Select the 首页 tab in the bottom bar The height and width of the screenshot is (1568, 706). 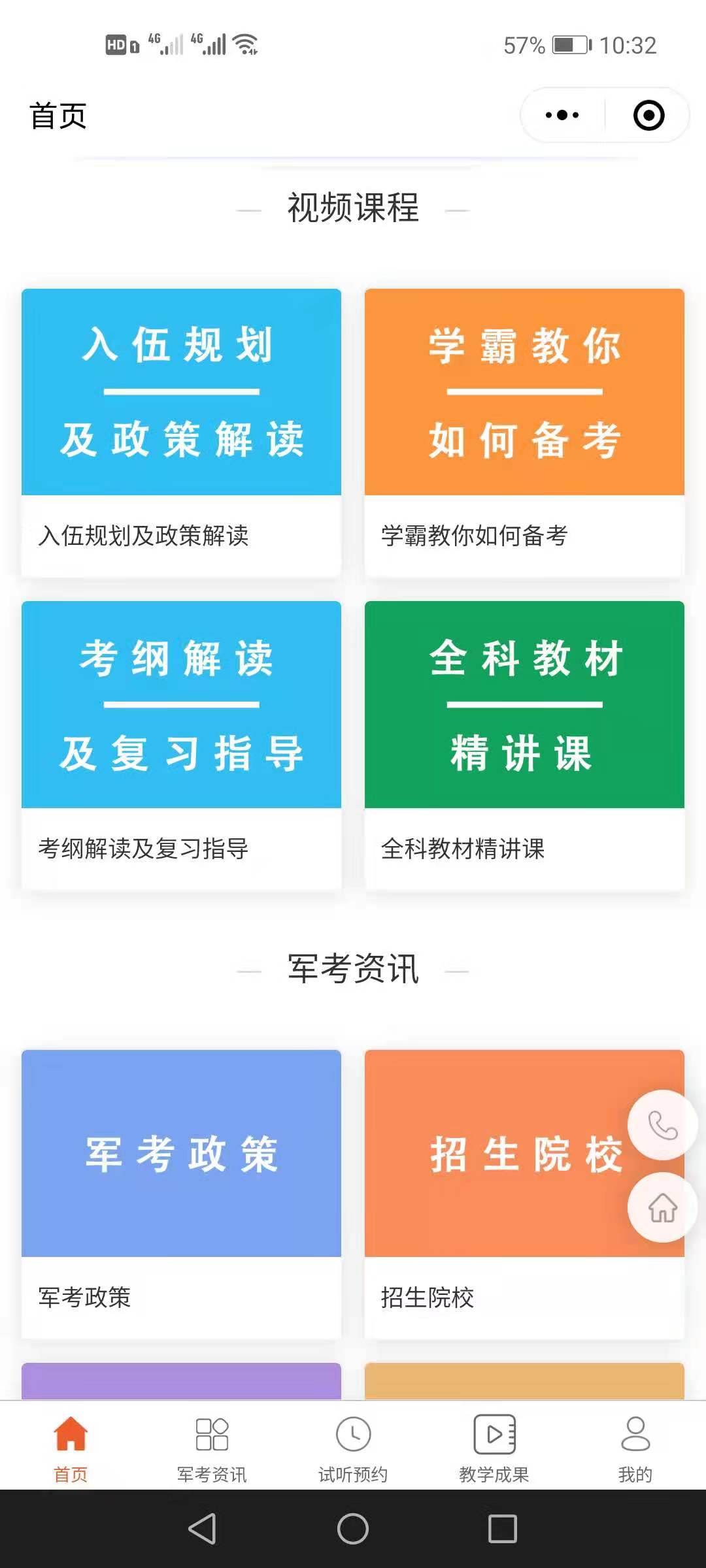tap(71, 1445)
